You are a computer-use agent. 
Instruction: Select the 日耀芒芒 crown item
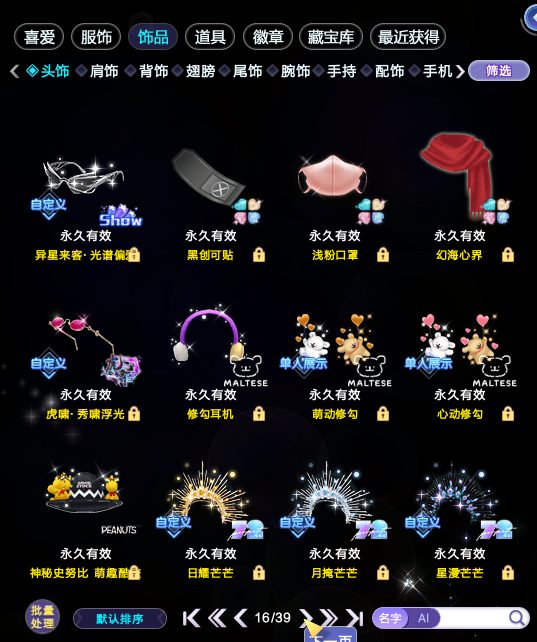pos(210,522)
